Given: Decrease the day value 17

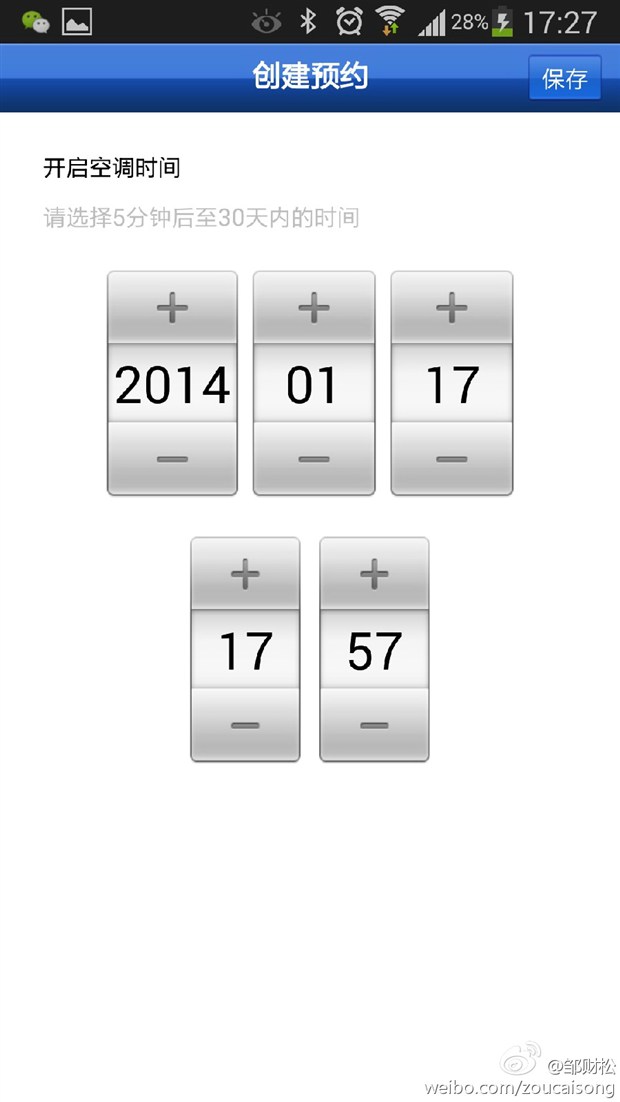Looking at the screenshot, I should pos(452,459).
